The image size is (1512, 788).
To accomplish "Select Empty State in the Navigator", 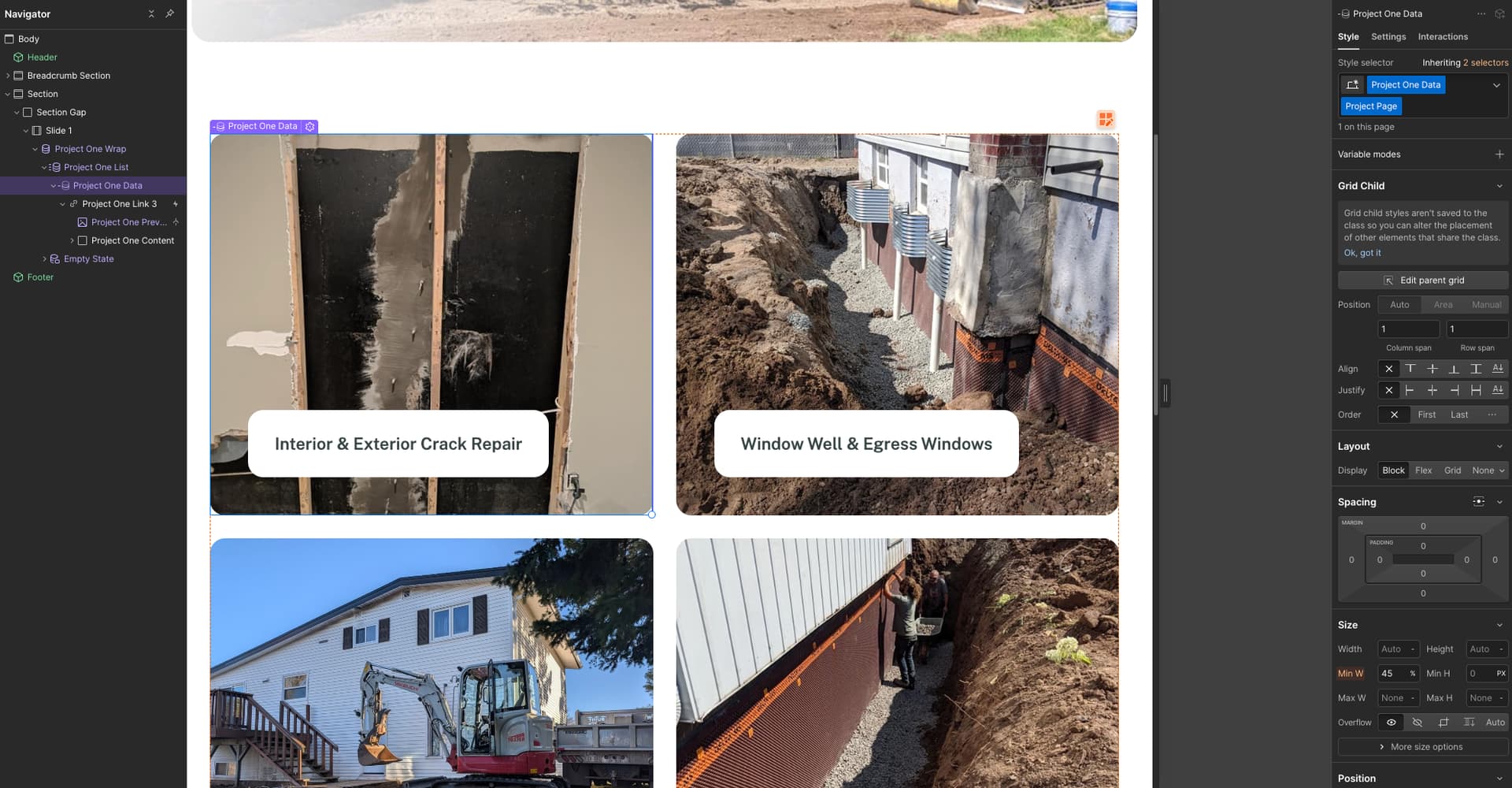I will click(88, 259).
